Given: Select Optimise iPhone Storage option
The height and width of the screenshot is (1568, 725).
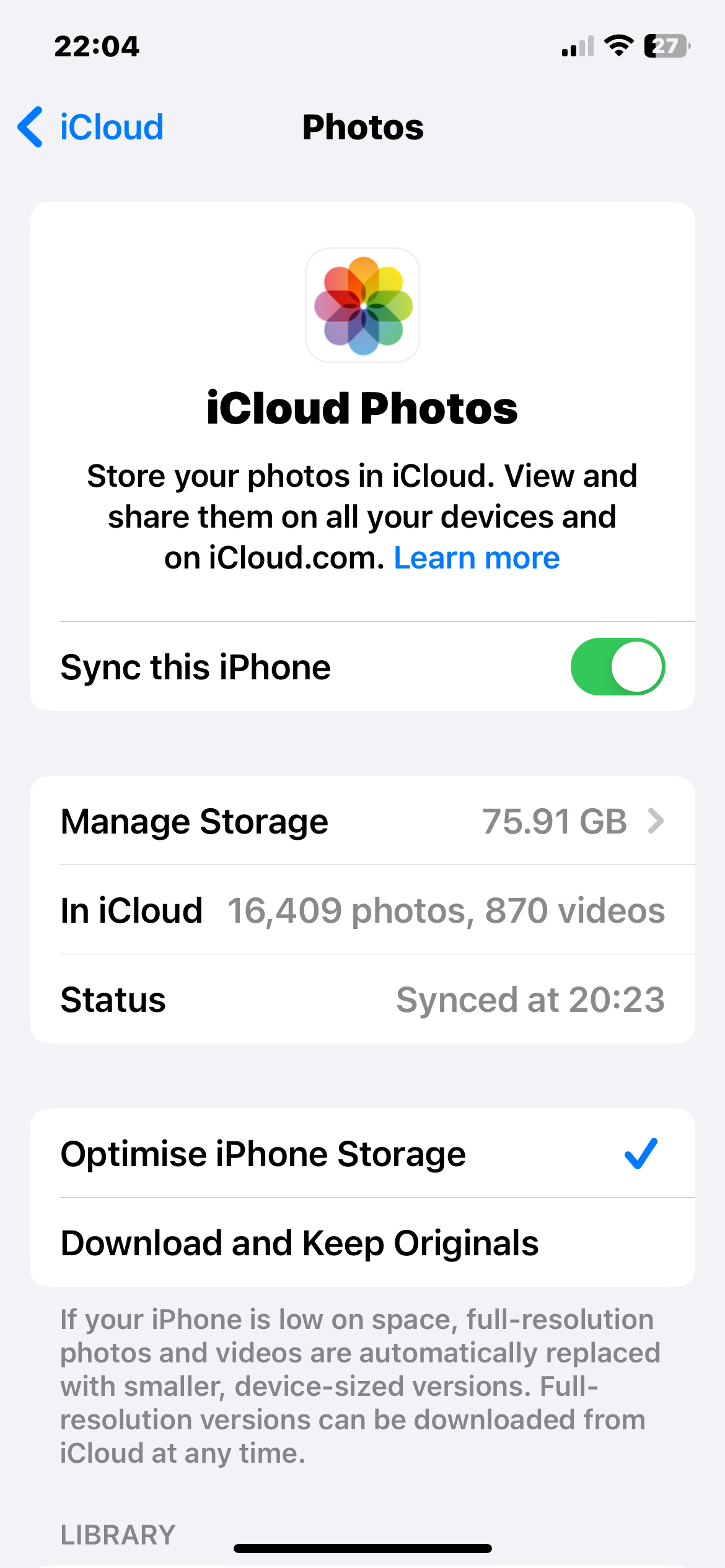Looking at the screenshot, I should click(362, 1154).
